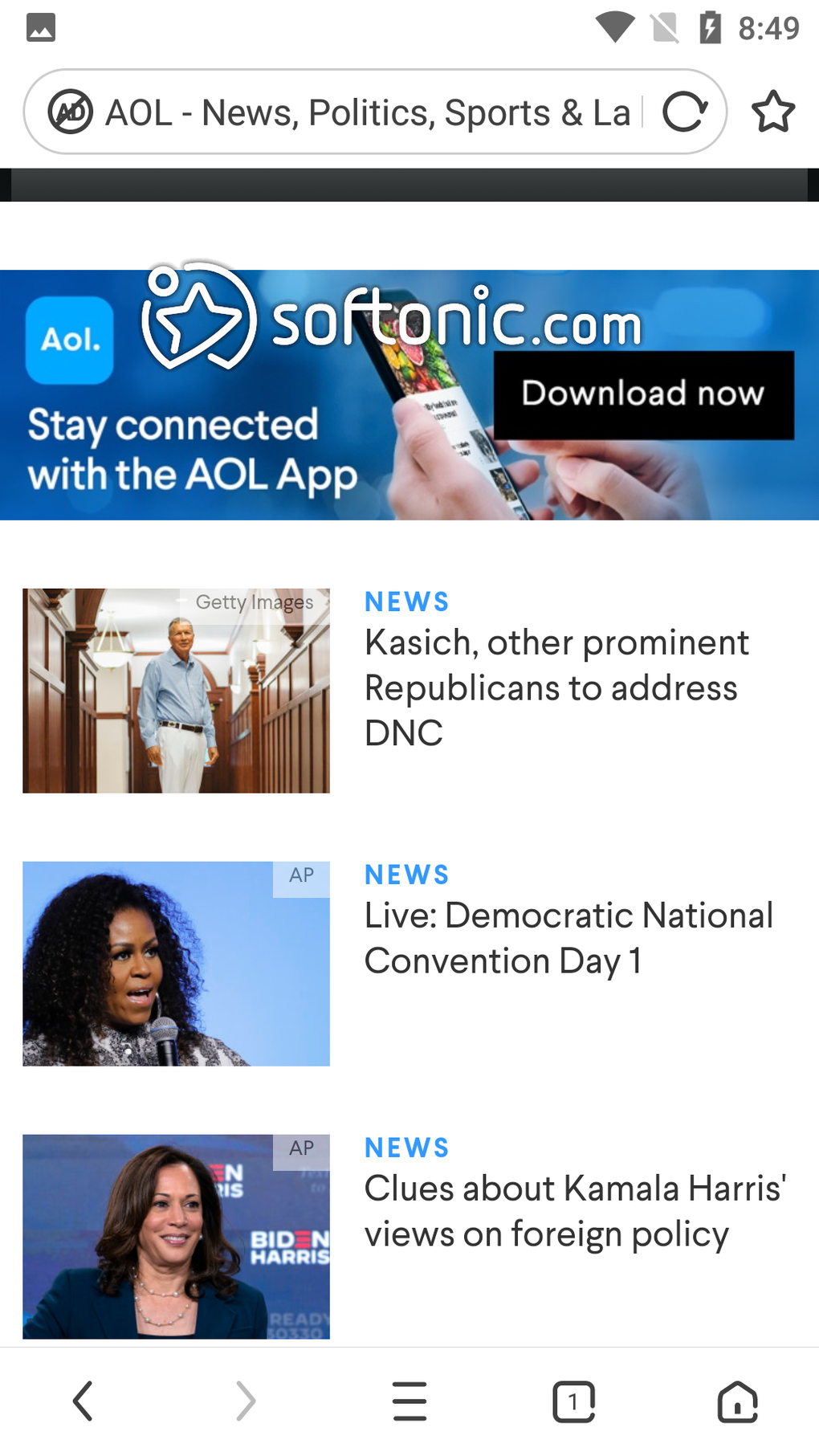The width and height of the screenshot is (819, 1456).
Task: Tap Download now on the AOL App banner
Action: click(643, 394)
